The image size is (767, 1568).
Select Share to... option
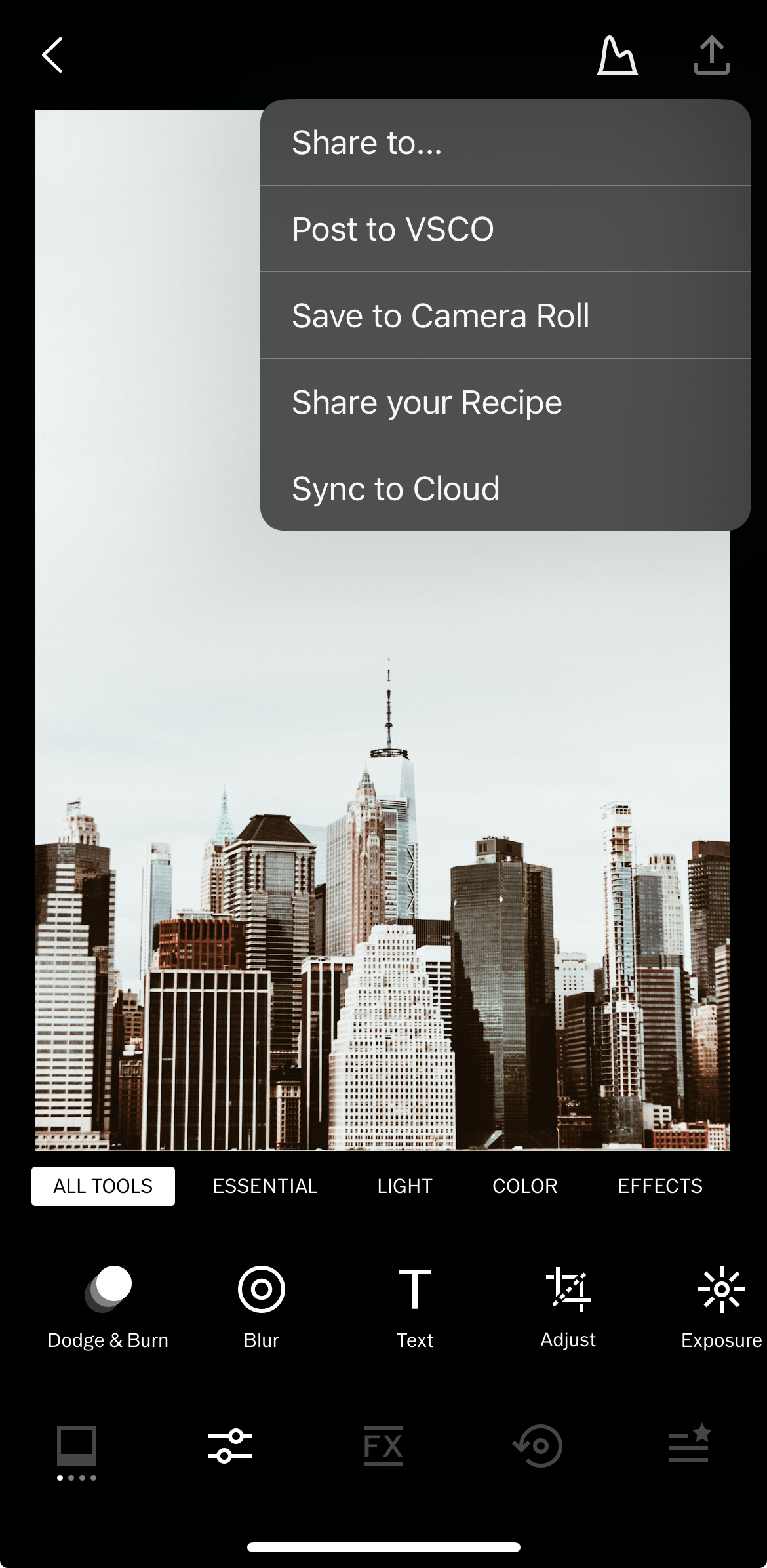pos(505,143)
